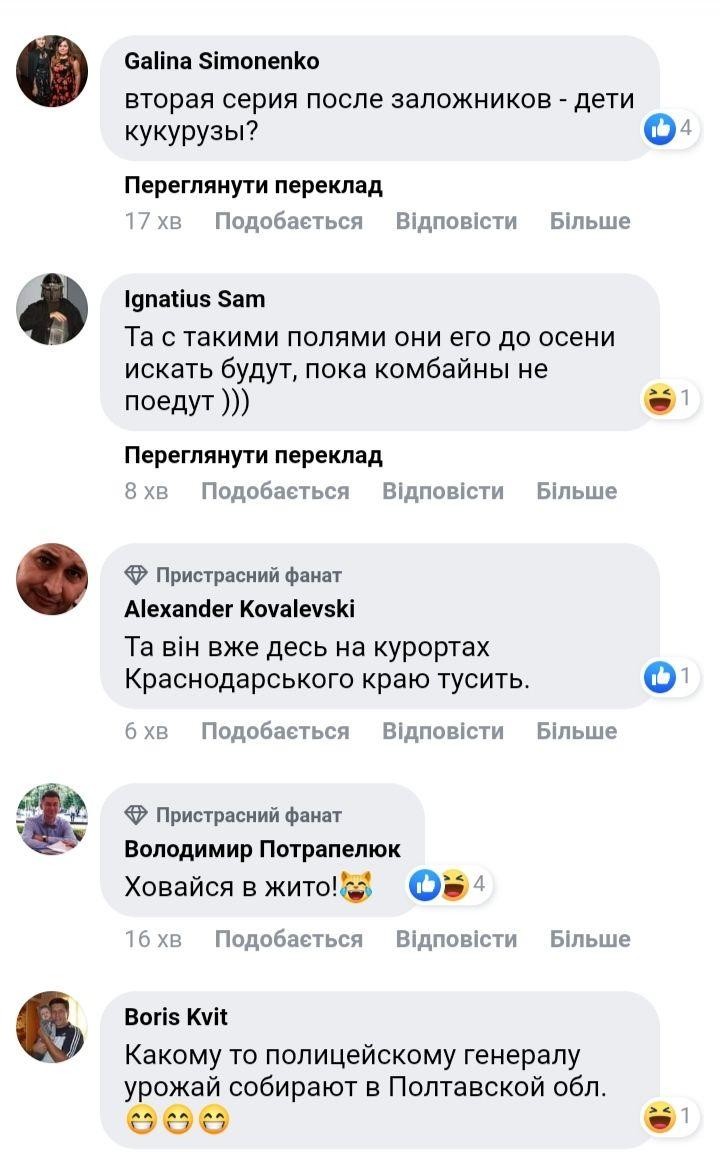Viewport: 720px width, 1164px height.
Task: View reactions on Galina Simonenko's comment
Action: 670,128
